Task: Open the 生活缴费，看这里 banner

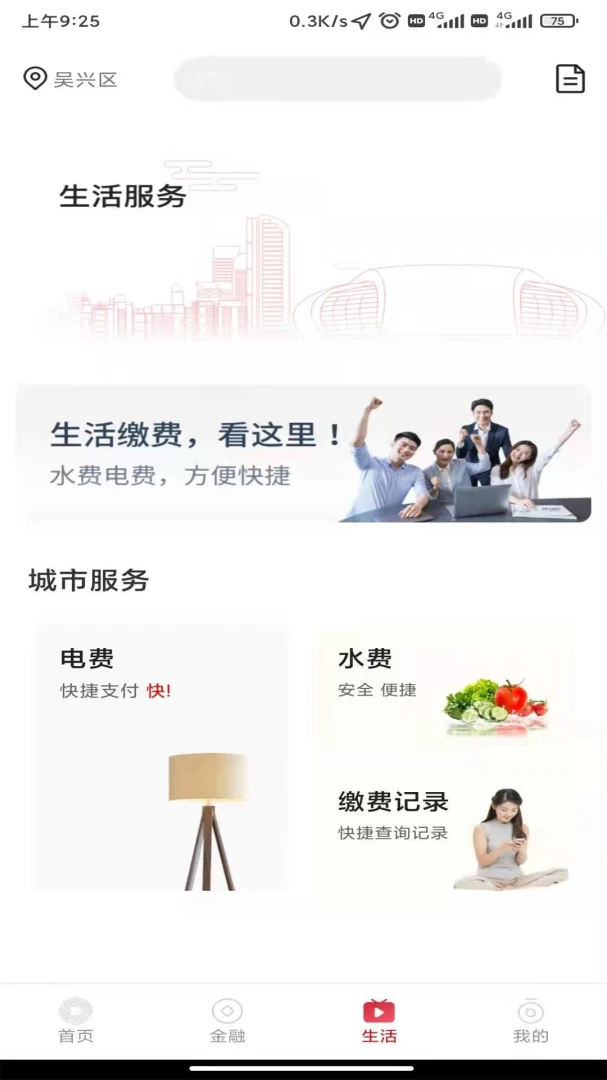Action: (x=304, y=455)
